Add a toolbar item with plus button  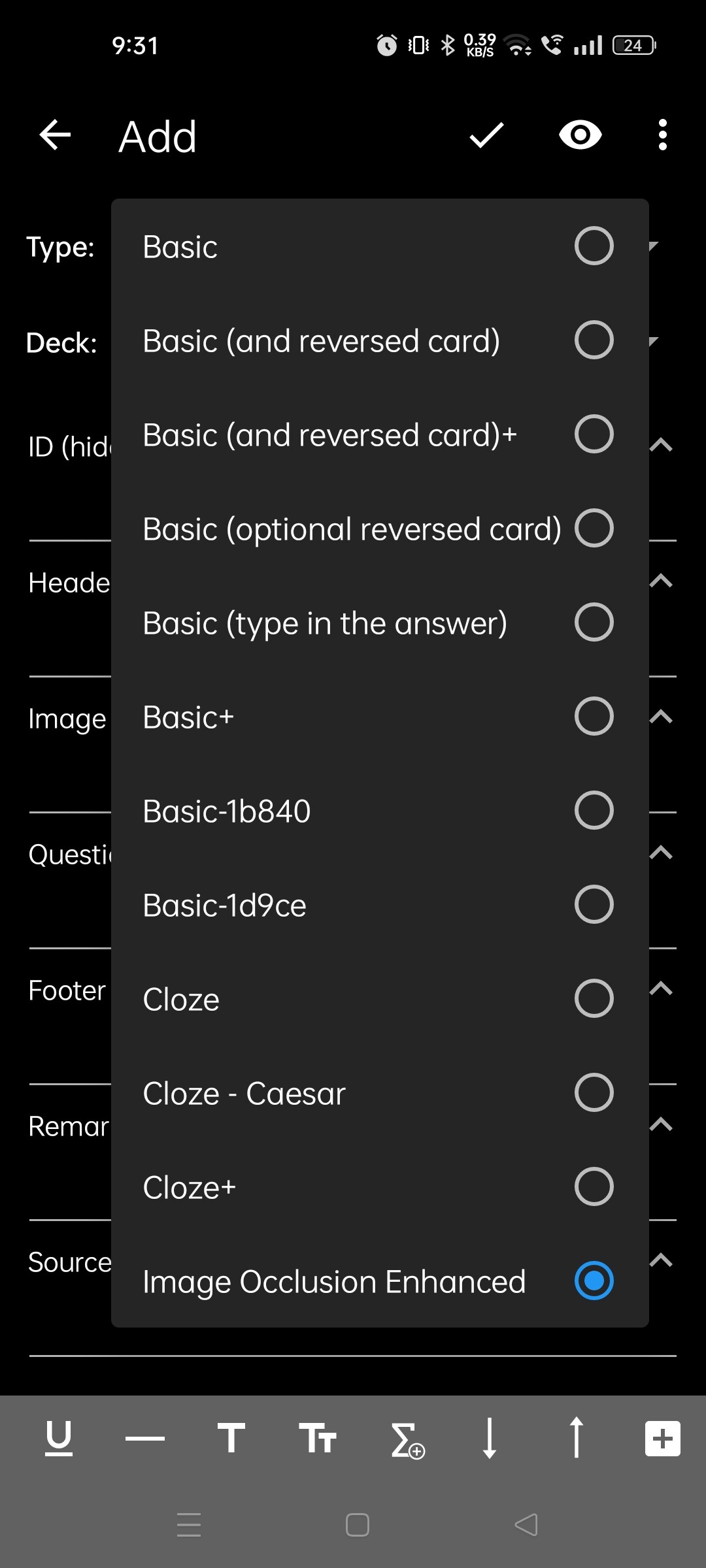click(x=662, y=1439)
